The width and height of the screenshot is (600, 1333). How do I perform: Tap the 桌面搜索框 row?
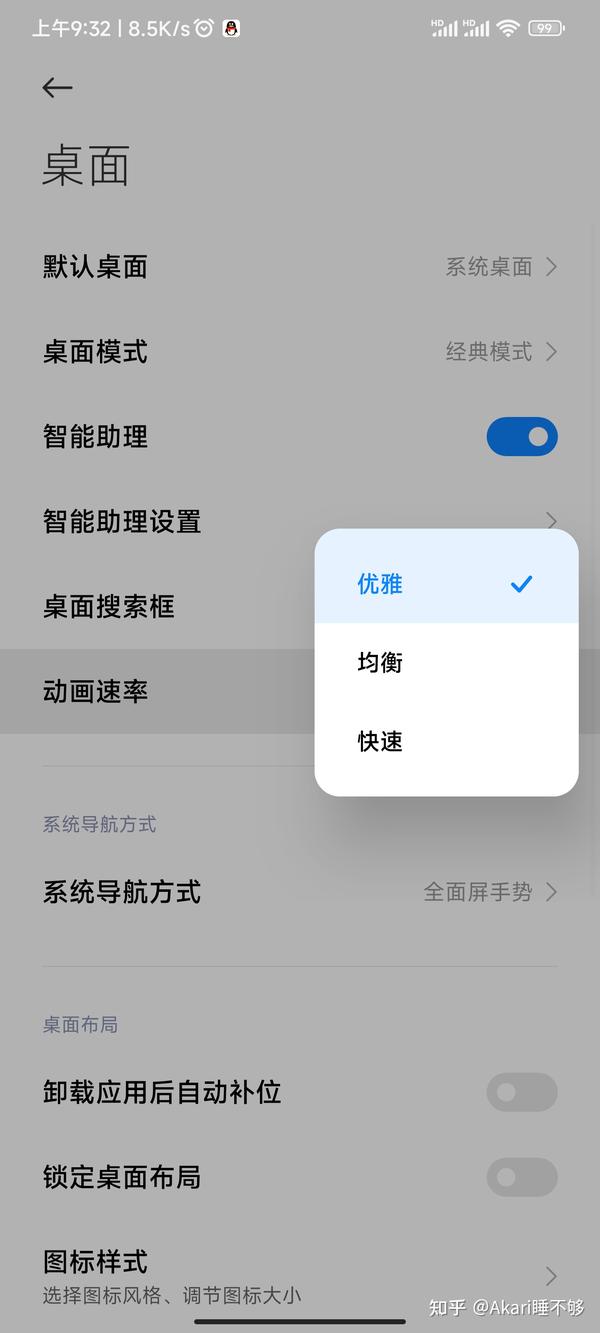pos(300,607)
